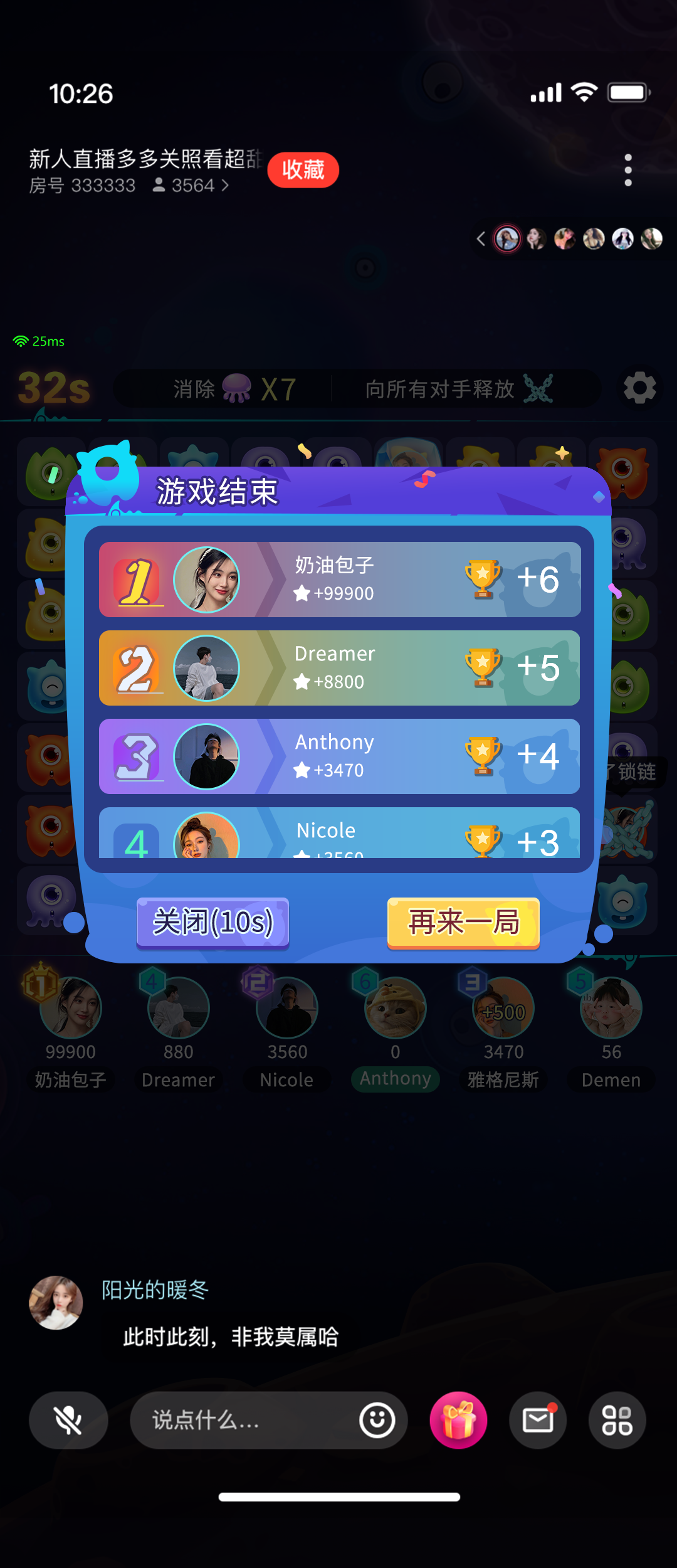Viewport: 677px width, 1568px height.
Task: Open Dreamer's row in the ranking list
Action: click(x=338, y=668)
